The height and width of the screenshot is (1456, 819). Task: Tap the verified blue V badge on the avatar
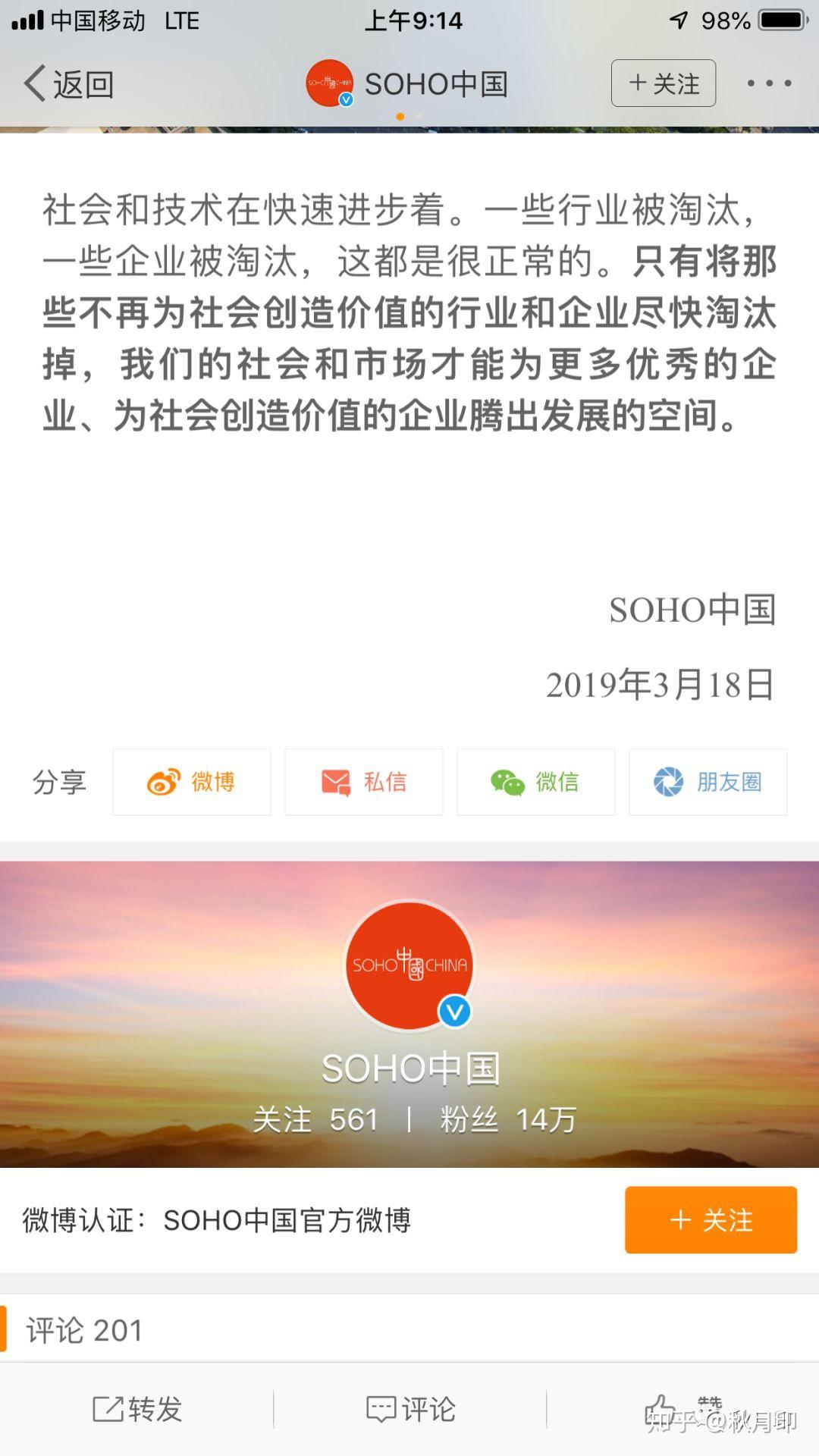click(x=346, y=99)
